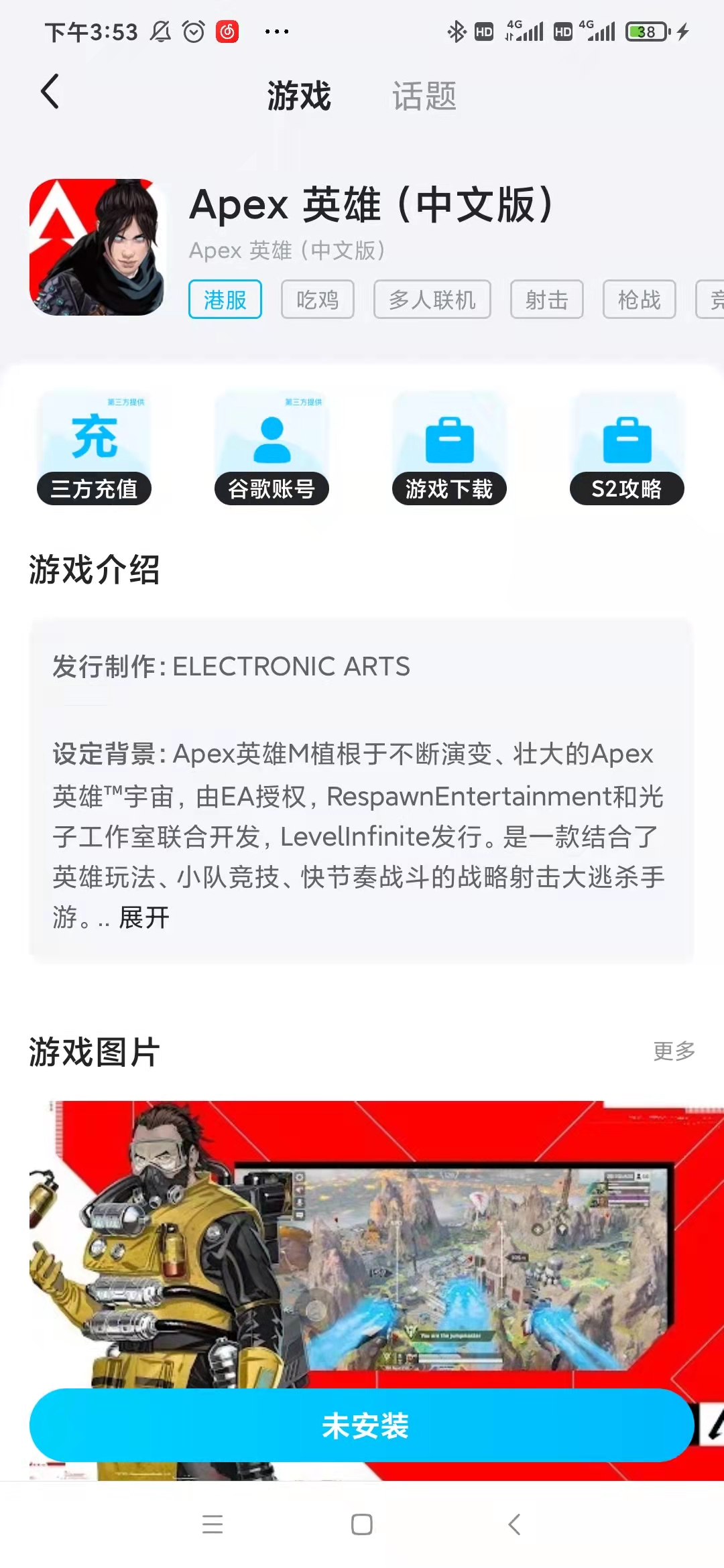Switch to the 话题 tab
This screenshot has height=1568, width=724.
[424, 96]
